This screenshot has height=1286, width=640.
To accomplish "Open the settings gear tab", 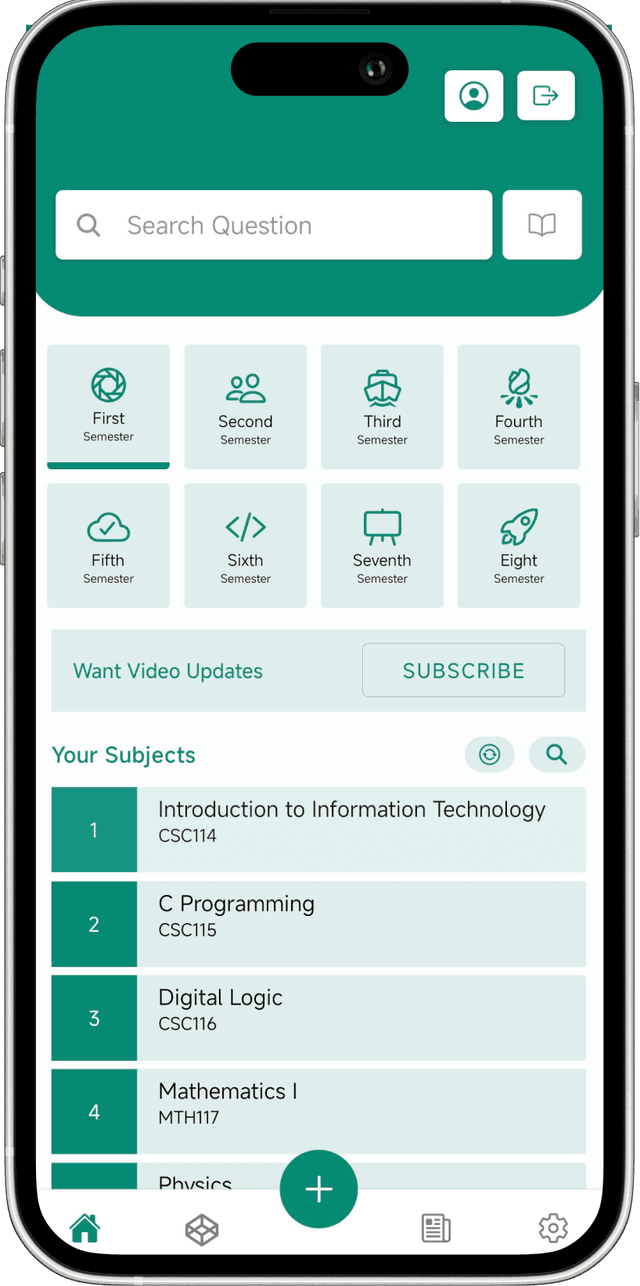I will (552, 1228).
